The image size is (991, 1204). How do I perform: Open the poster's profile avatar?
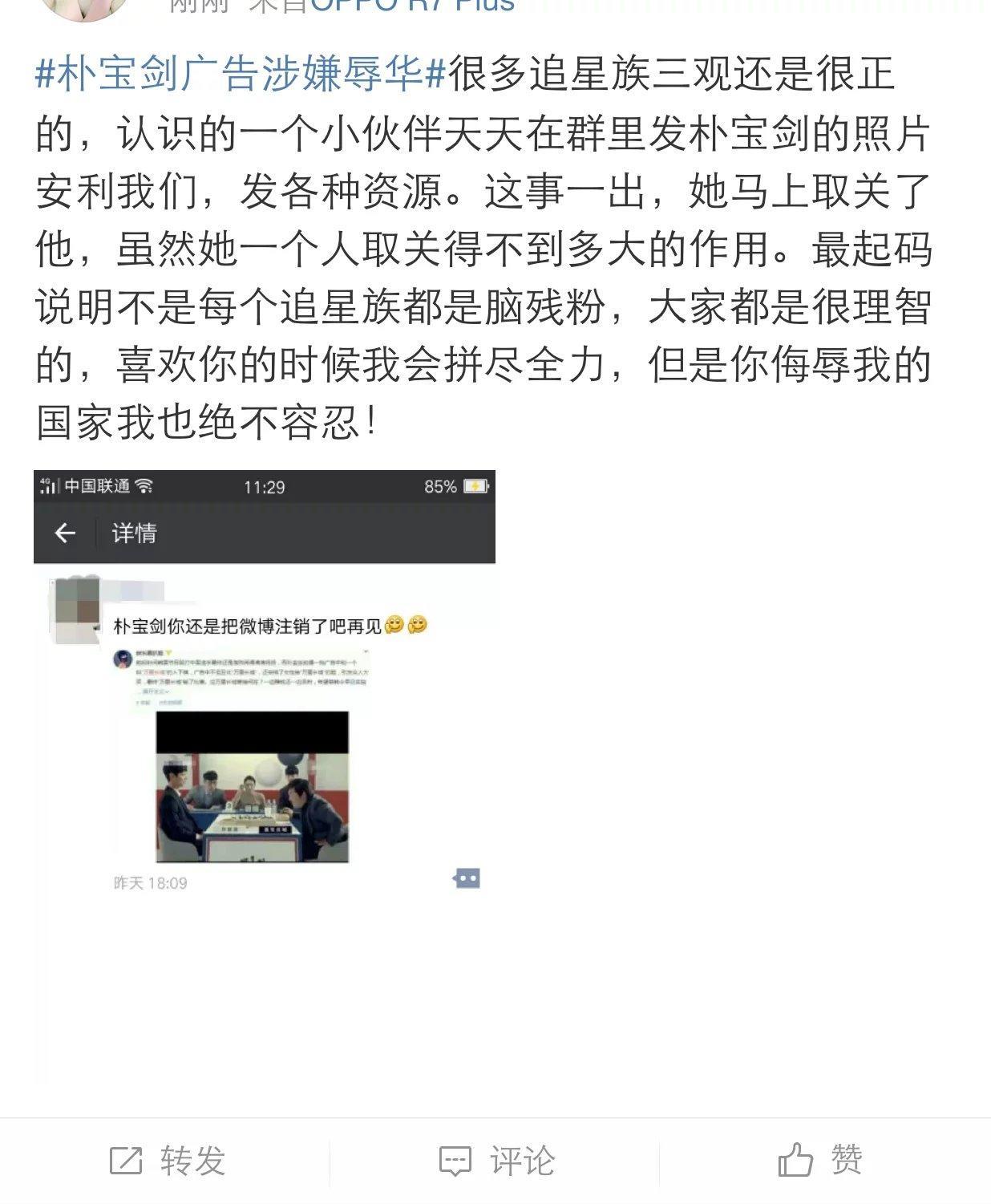pos(84,8)
